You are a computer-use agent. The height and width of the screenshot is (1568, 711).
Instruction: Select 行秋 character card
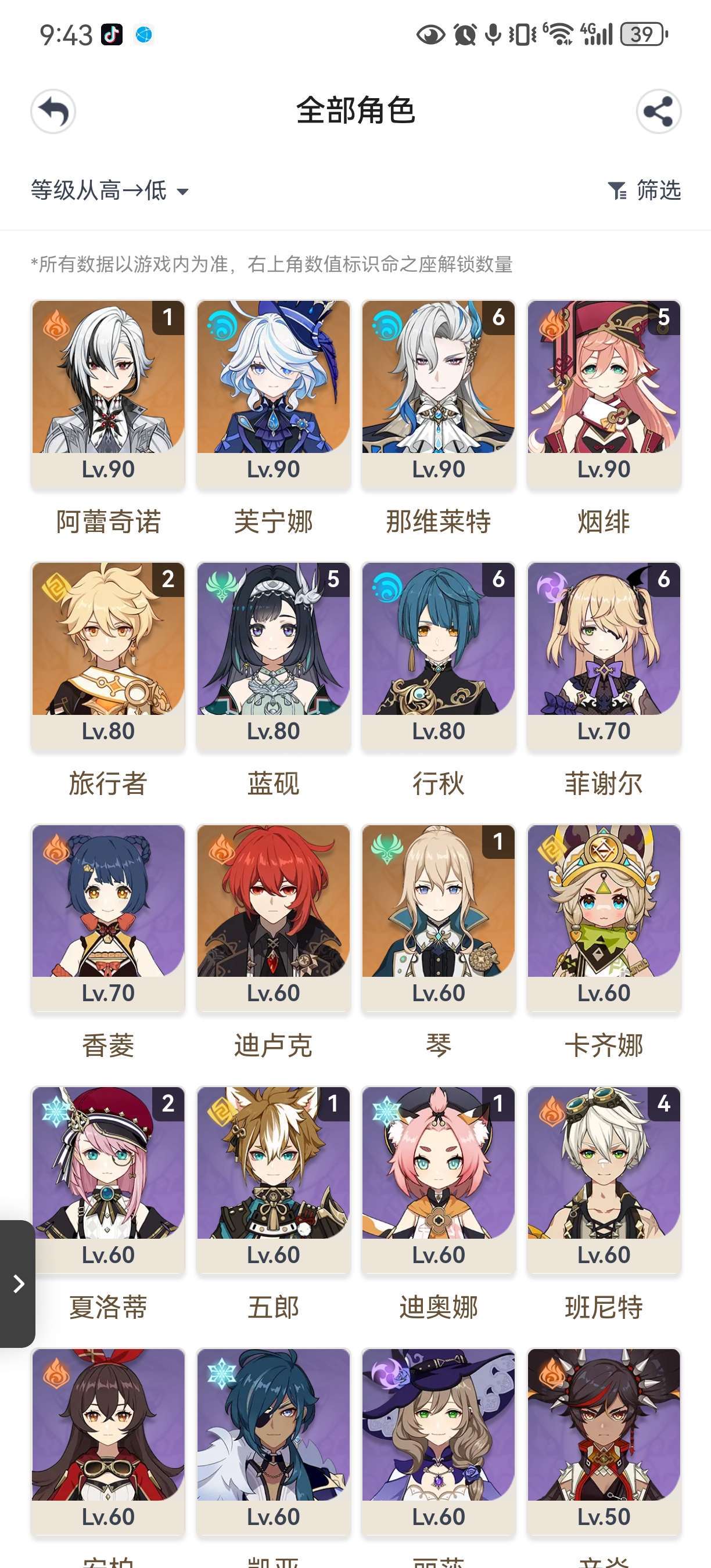point(439,656)
